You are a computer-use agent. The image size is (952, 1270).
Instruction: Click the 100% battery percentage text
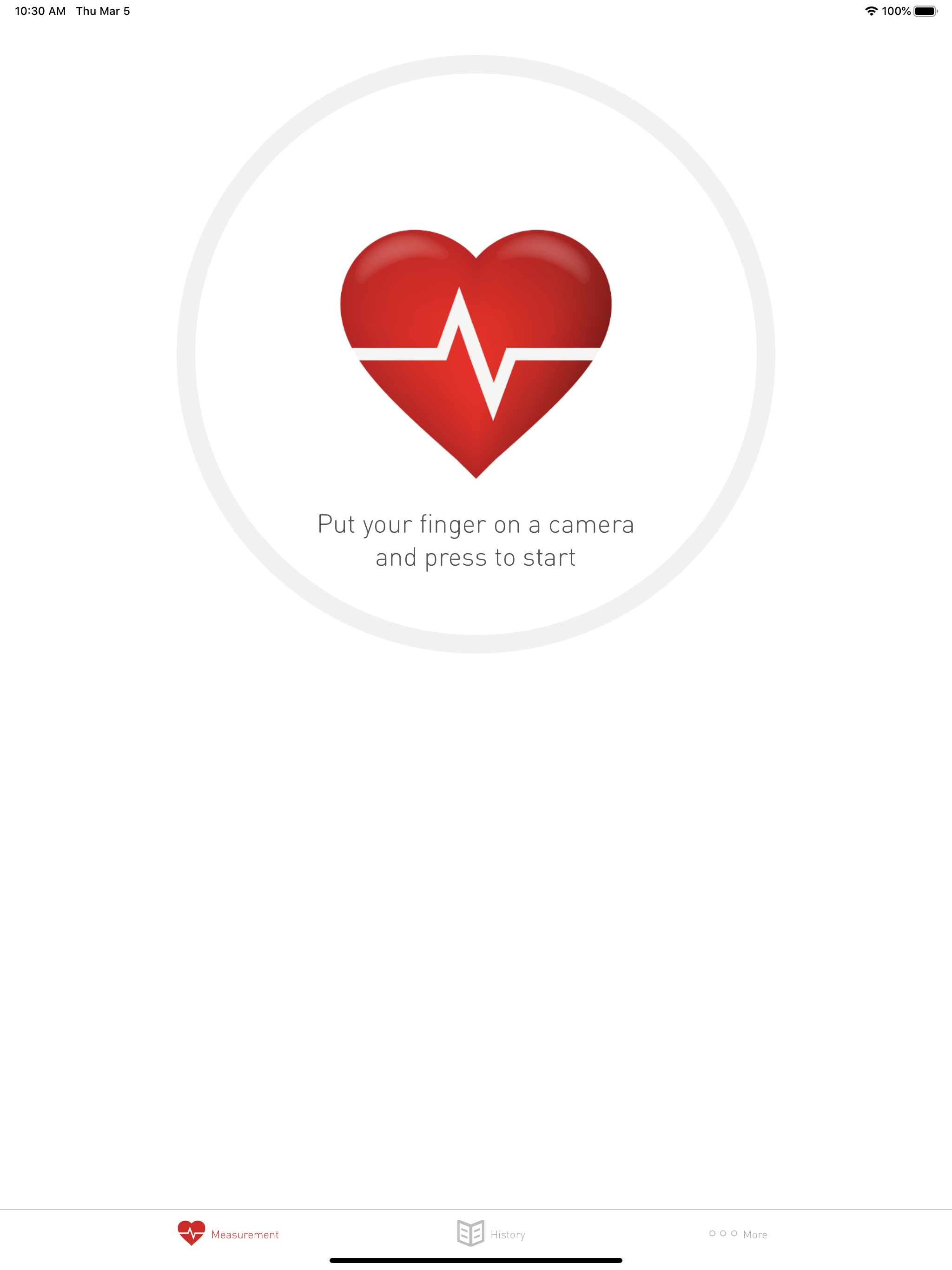896,10
